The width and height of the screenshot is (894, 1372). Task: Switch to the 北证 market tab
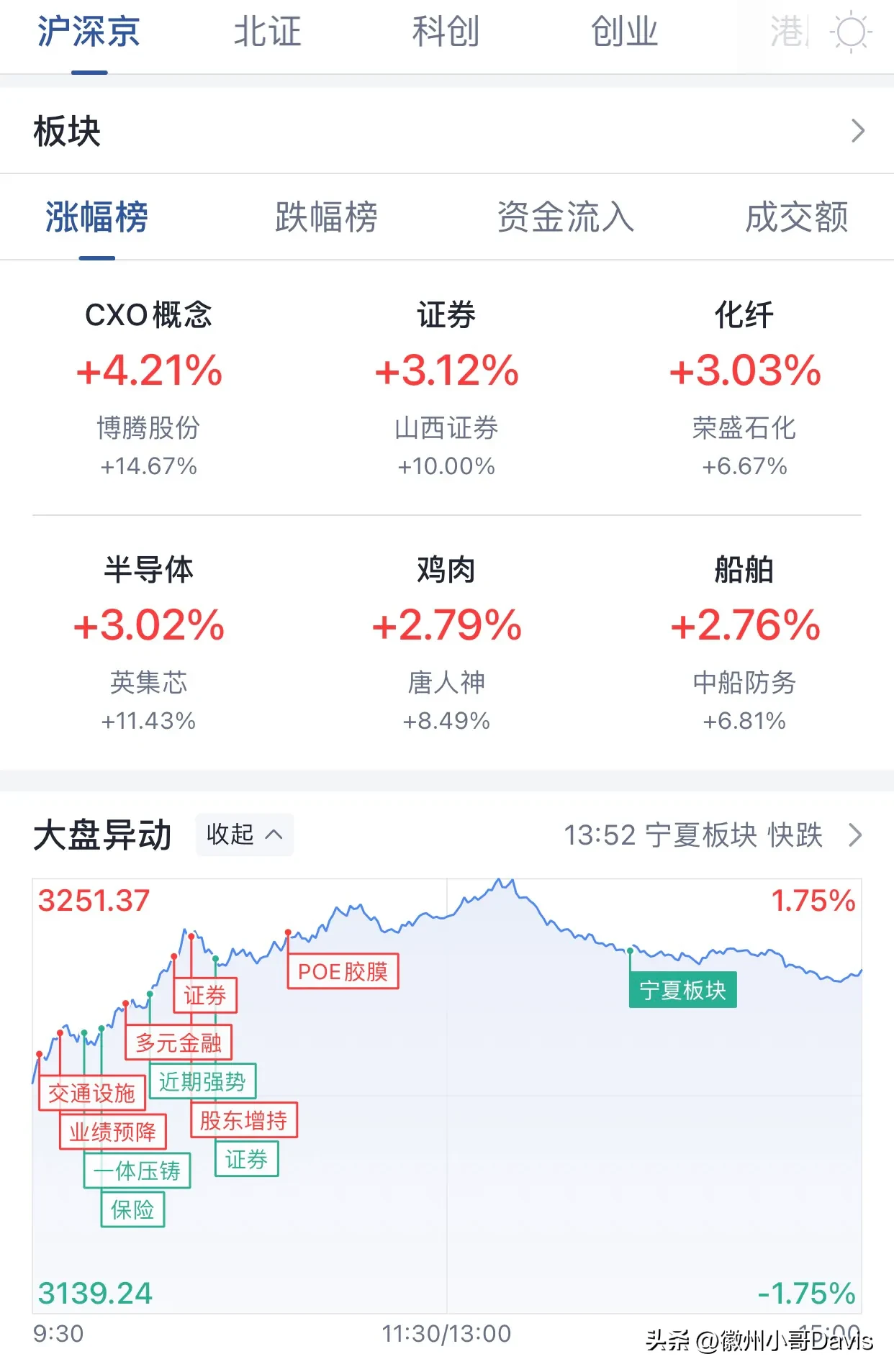coord(267,32)
